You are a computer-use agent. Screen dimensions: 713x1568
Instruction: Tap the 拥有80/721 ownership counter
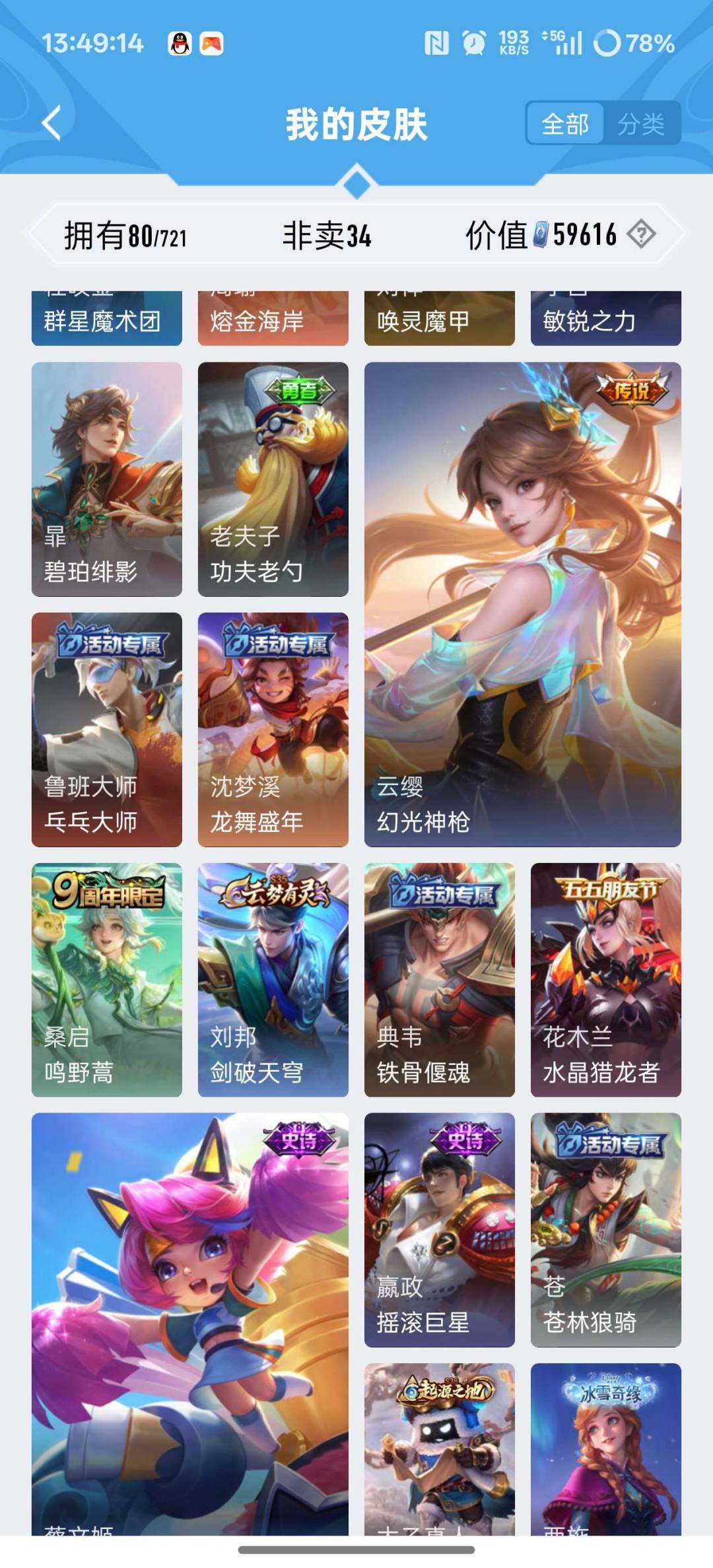[x=125, y=236]
